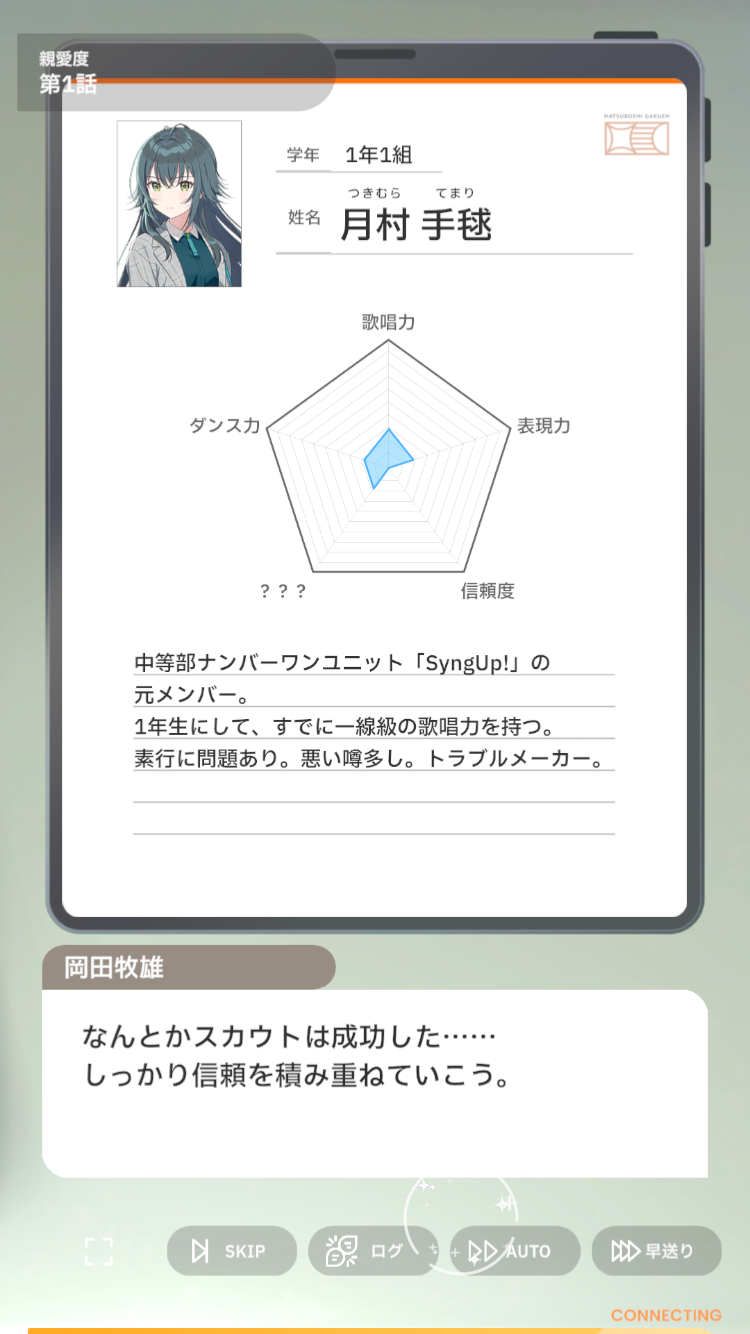Image resolution: width=750 pixels, height=1334 pixels.
Task: Advance the dialogue by tapping the text box
Action: pyautogui.click(x=375, y=1084)
